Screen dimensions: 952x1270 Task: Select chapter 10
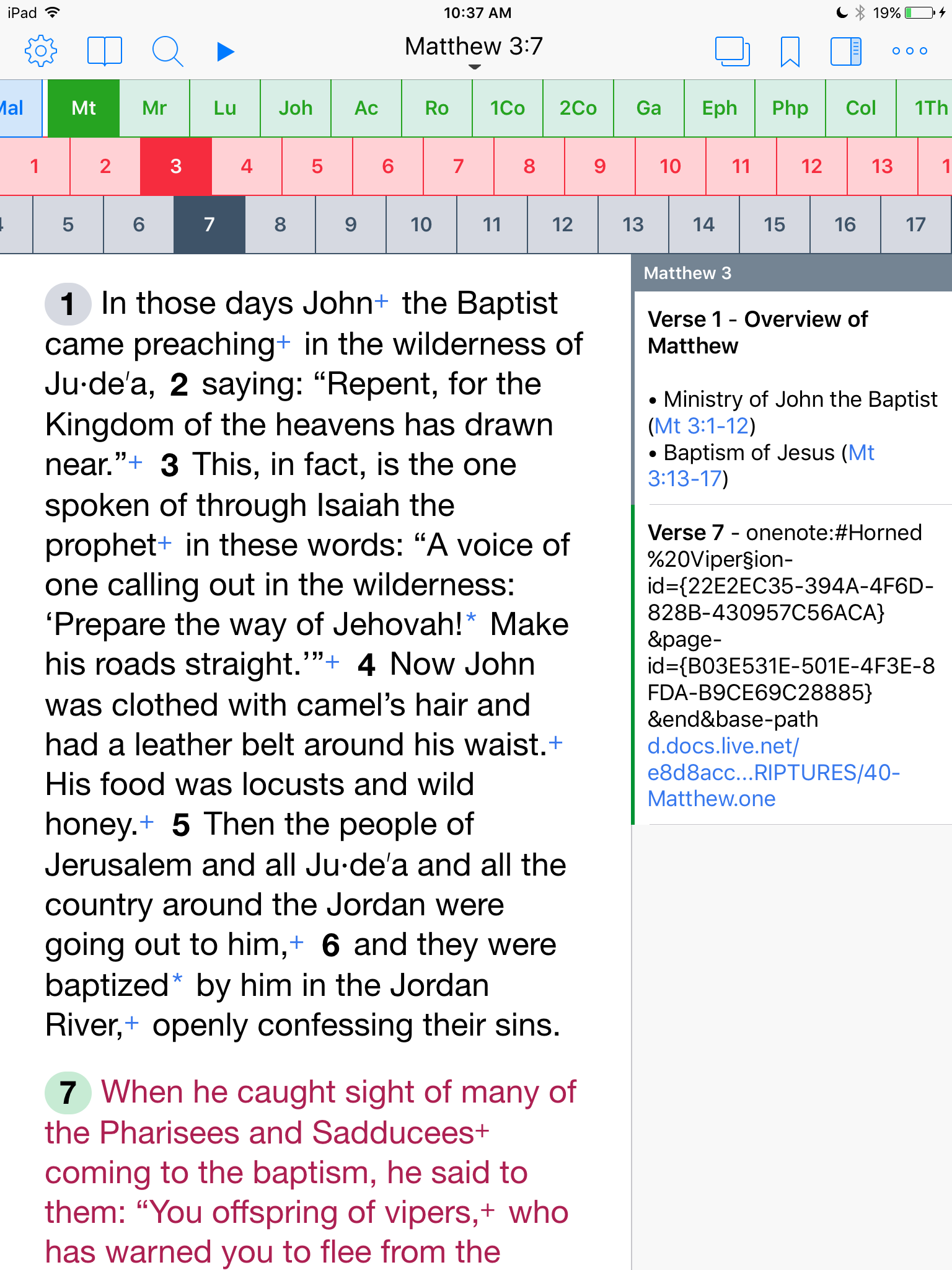click(x=670, y=166)
